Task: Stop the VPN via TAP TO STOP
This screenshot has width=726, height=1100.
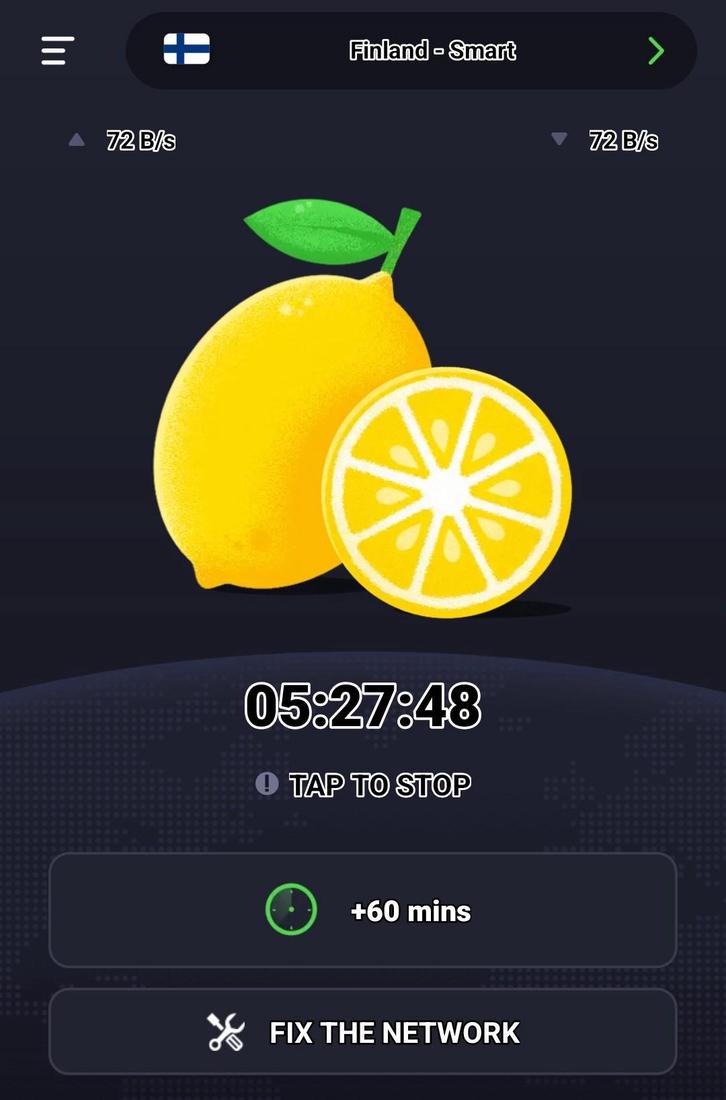Action: coord(378,784)
